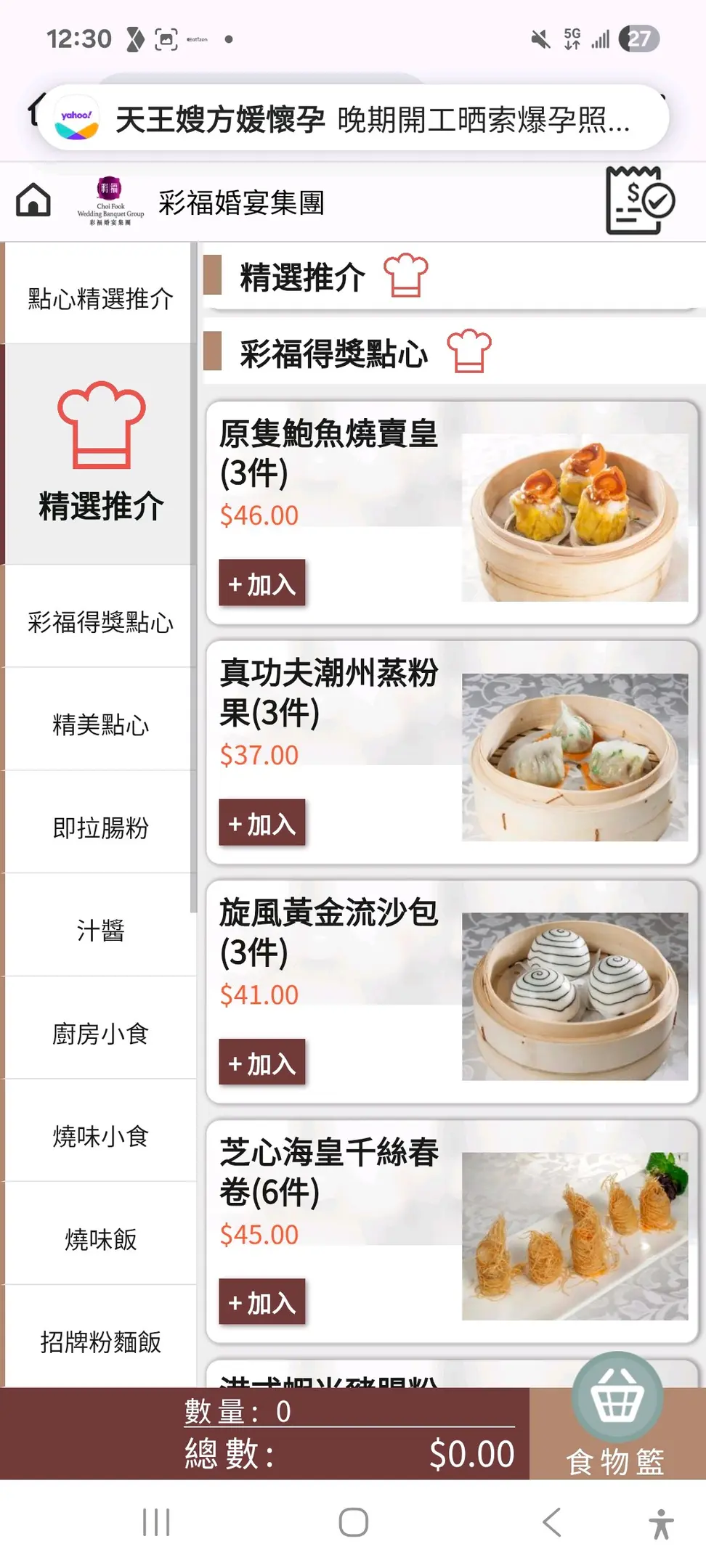
Task: Jump to the 燒味小食 category
Action: [x=100, y=1136]
